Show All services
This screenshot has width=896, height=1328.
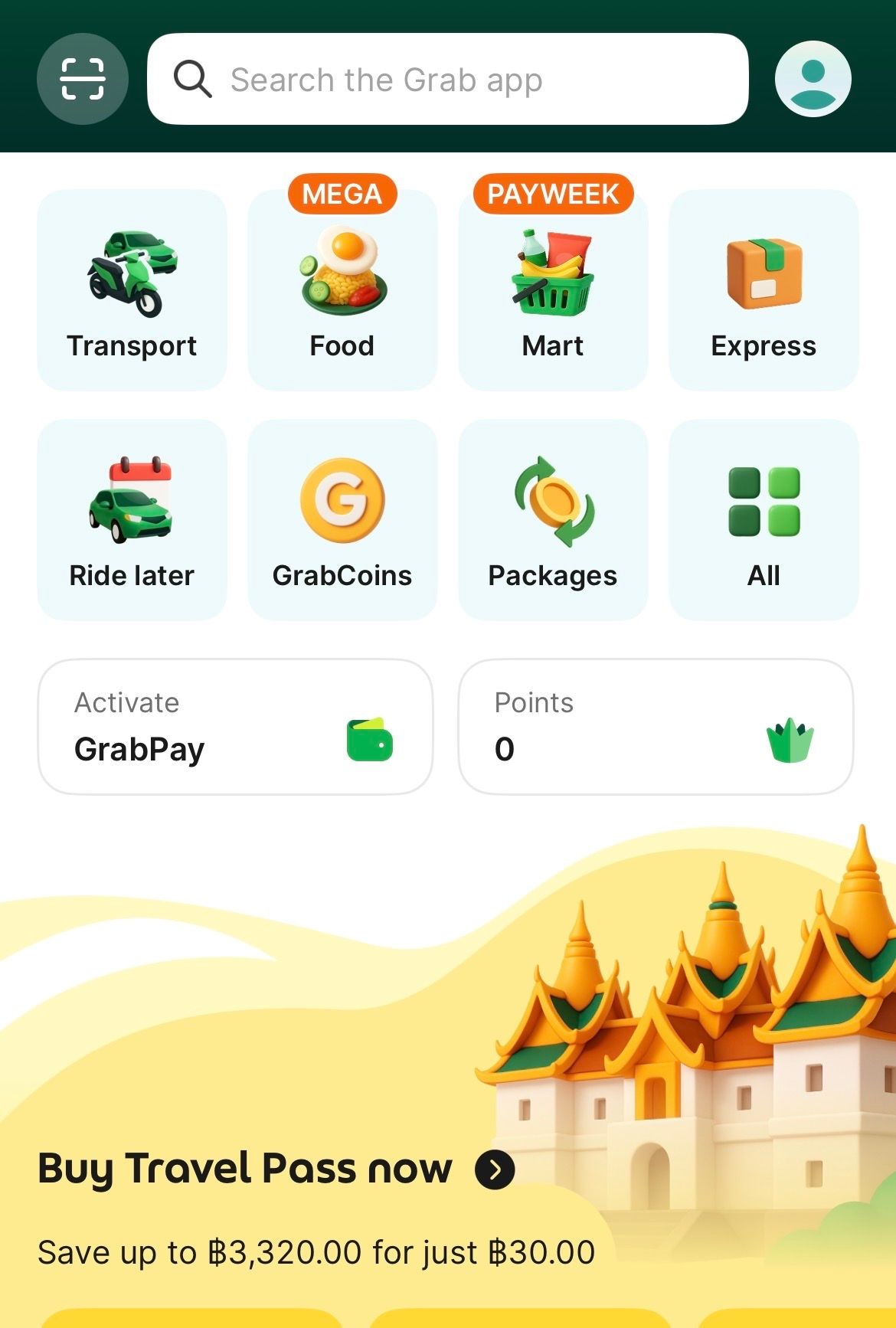[x=764, y=520]
